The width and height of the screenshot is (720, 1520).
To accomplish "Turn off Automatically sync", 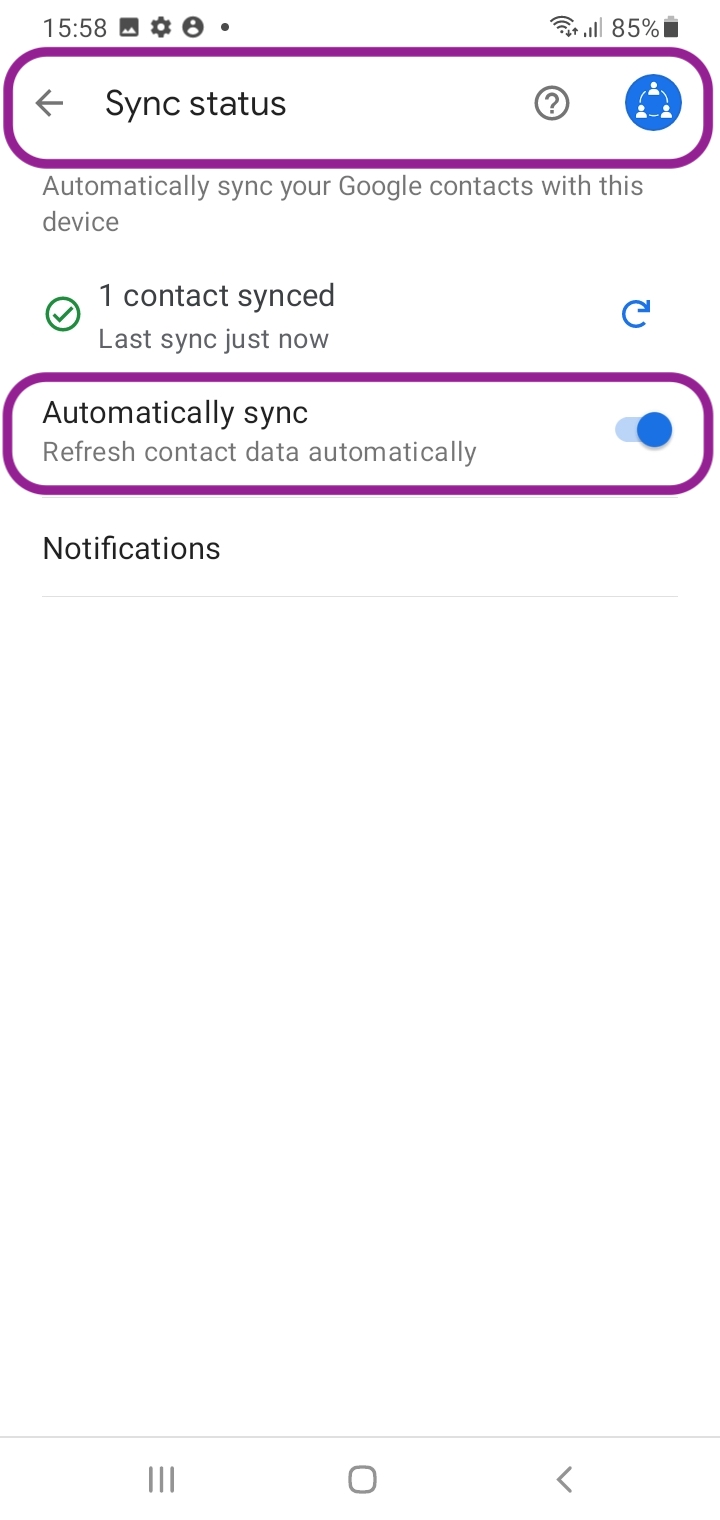I will 644,431.
